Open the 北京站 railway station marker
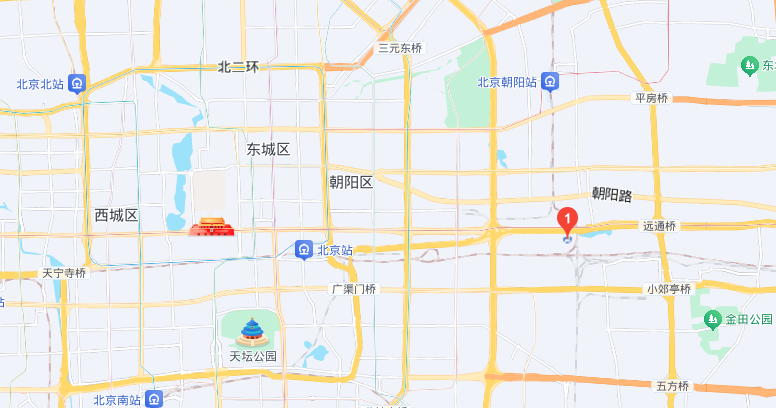 click(303, 248)
